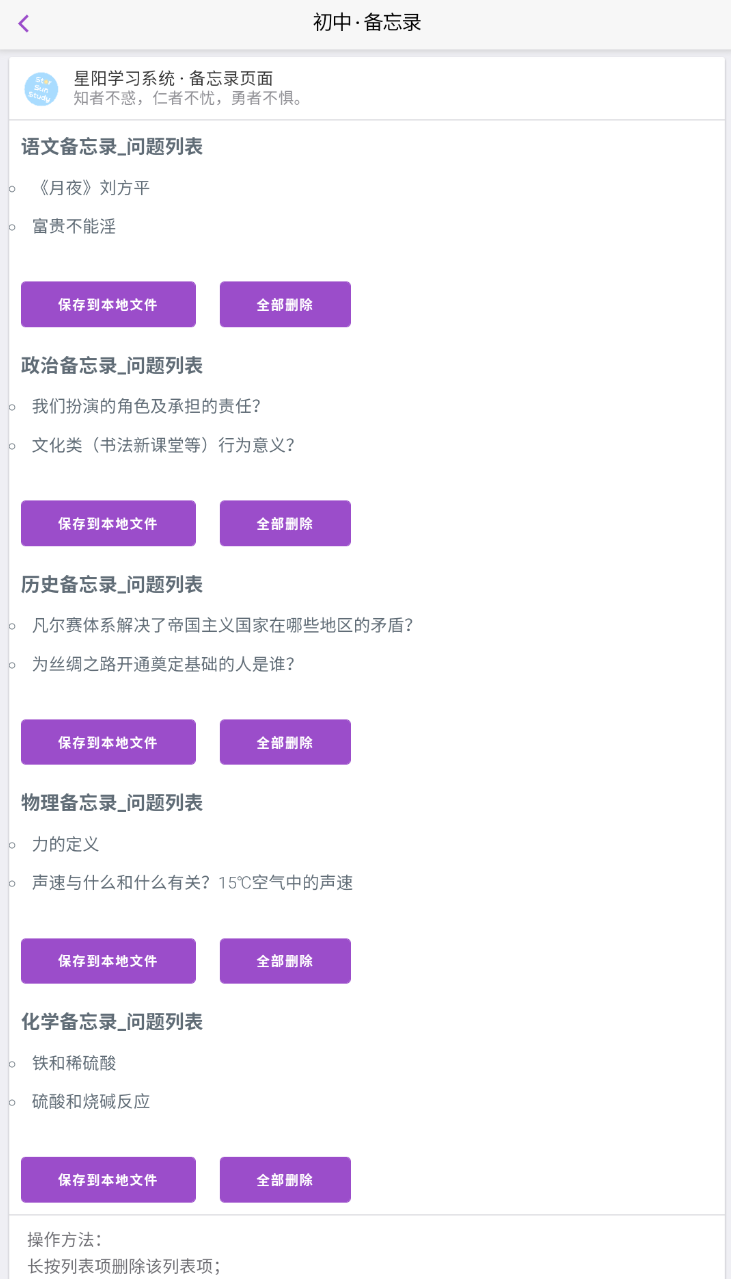731x1279 pixels.
Task: Delete all items in 化学备忘录
Action: (x=285, y=1180)
